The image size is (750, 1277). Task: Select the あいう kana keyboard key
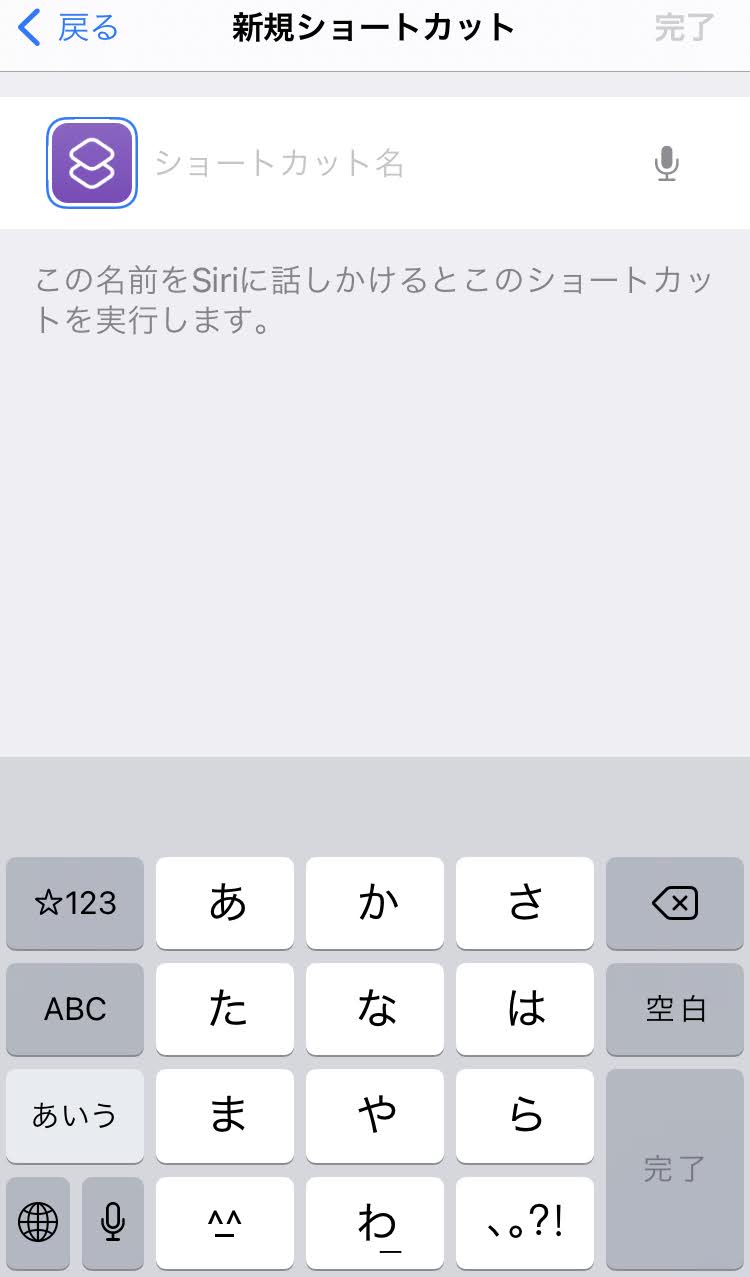[75, 1115]
